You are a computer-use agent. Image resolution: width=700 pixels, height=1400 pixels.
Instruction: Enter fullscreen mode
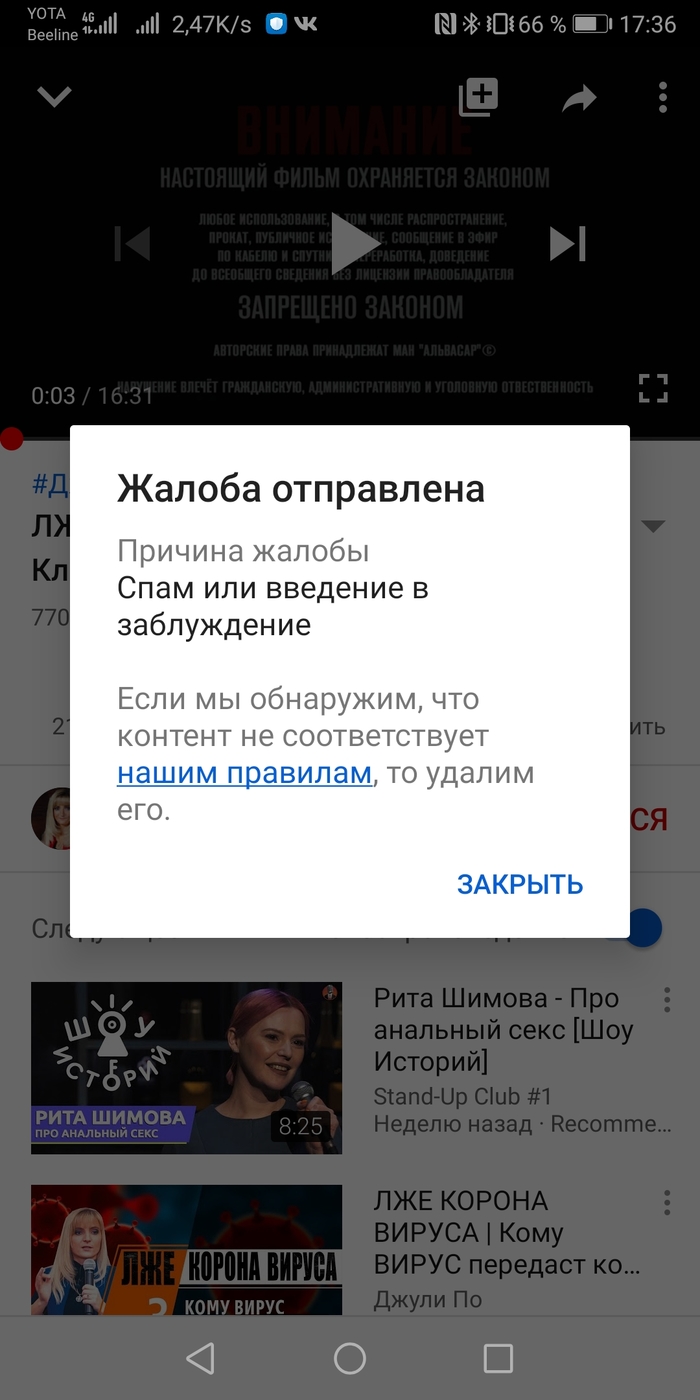point(653,388)
